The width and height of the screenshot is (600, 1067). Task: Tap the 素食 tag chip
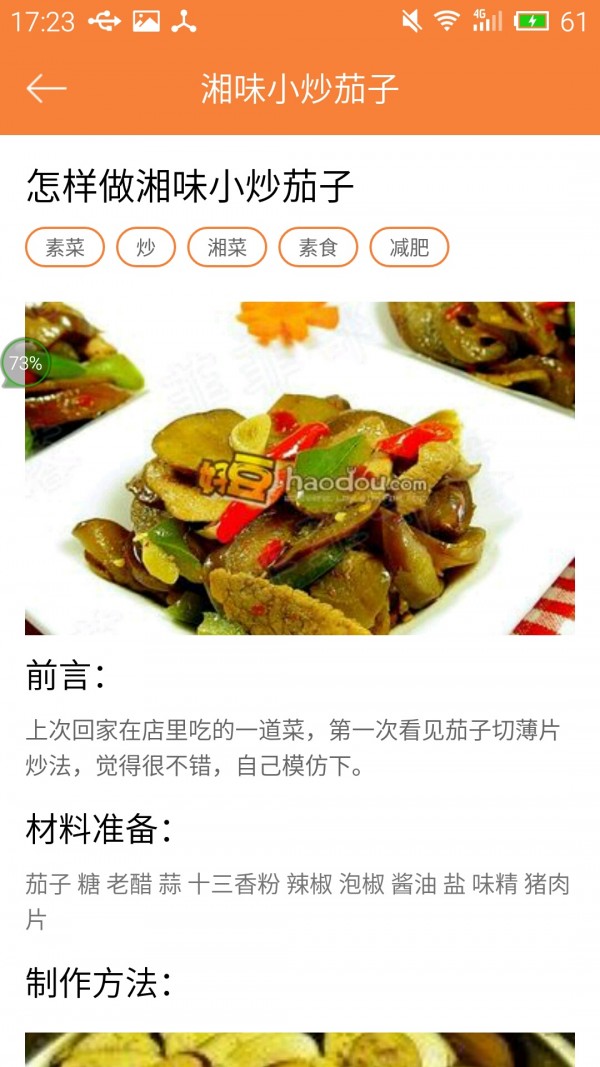click(x=318, y=247)
